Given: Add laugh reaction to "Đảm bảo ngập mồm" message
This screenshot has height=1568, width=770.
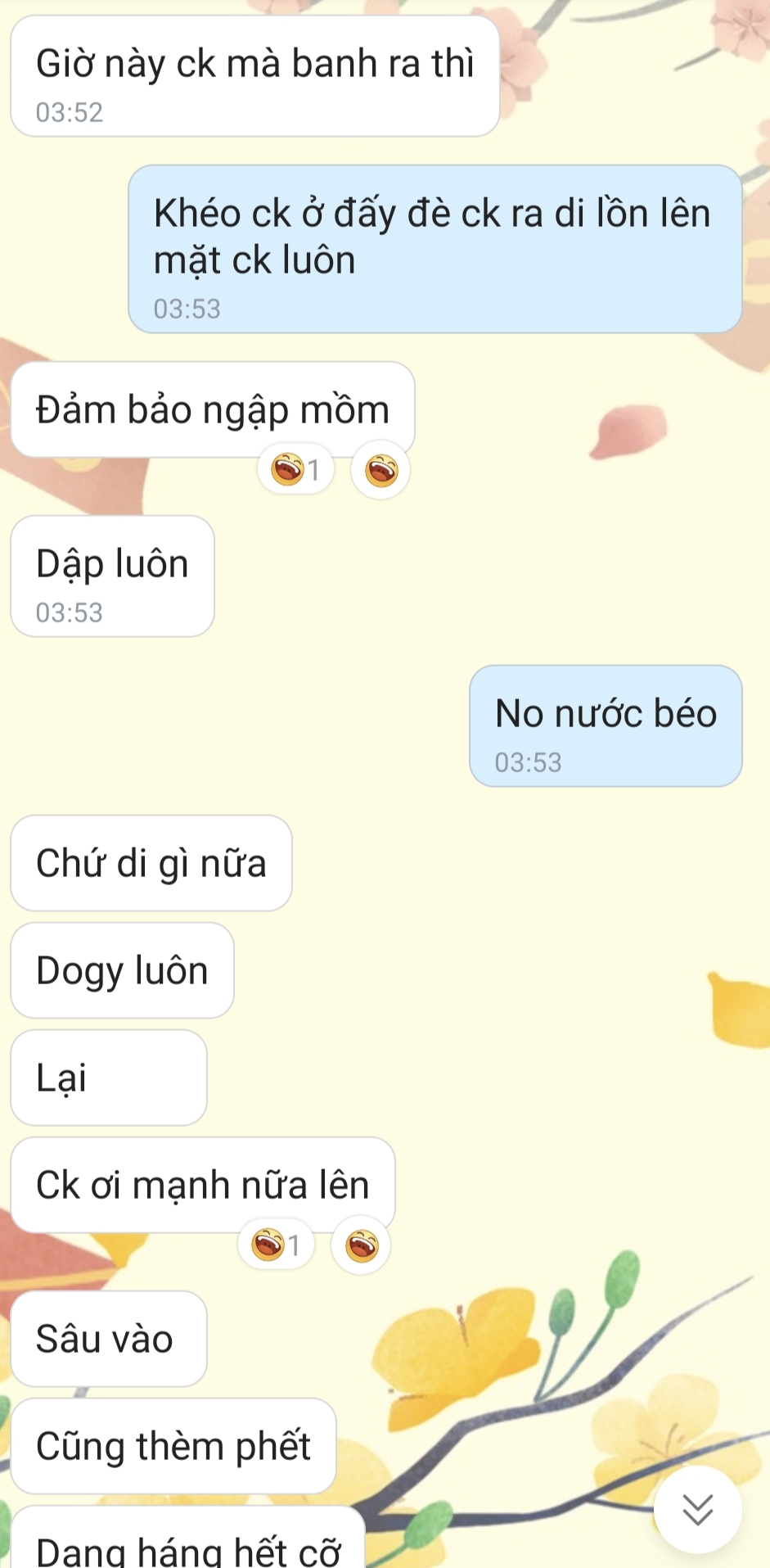Looking at the screenshot, I should pos(380,471).
